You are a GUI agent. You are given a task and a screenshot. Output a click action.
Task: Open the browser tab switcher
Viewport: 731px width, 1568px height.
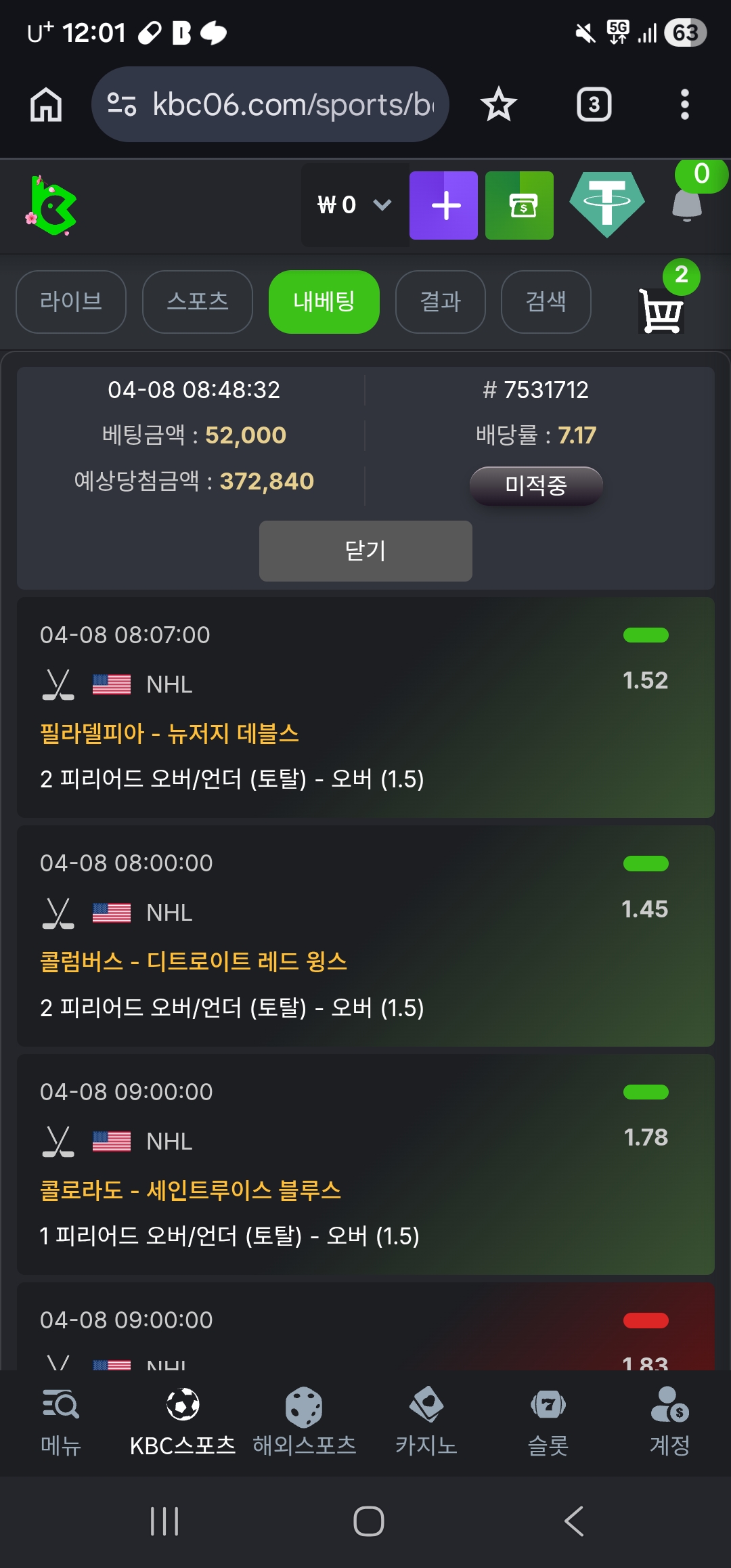pos(594,105)
